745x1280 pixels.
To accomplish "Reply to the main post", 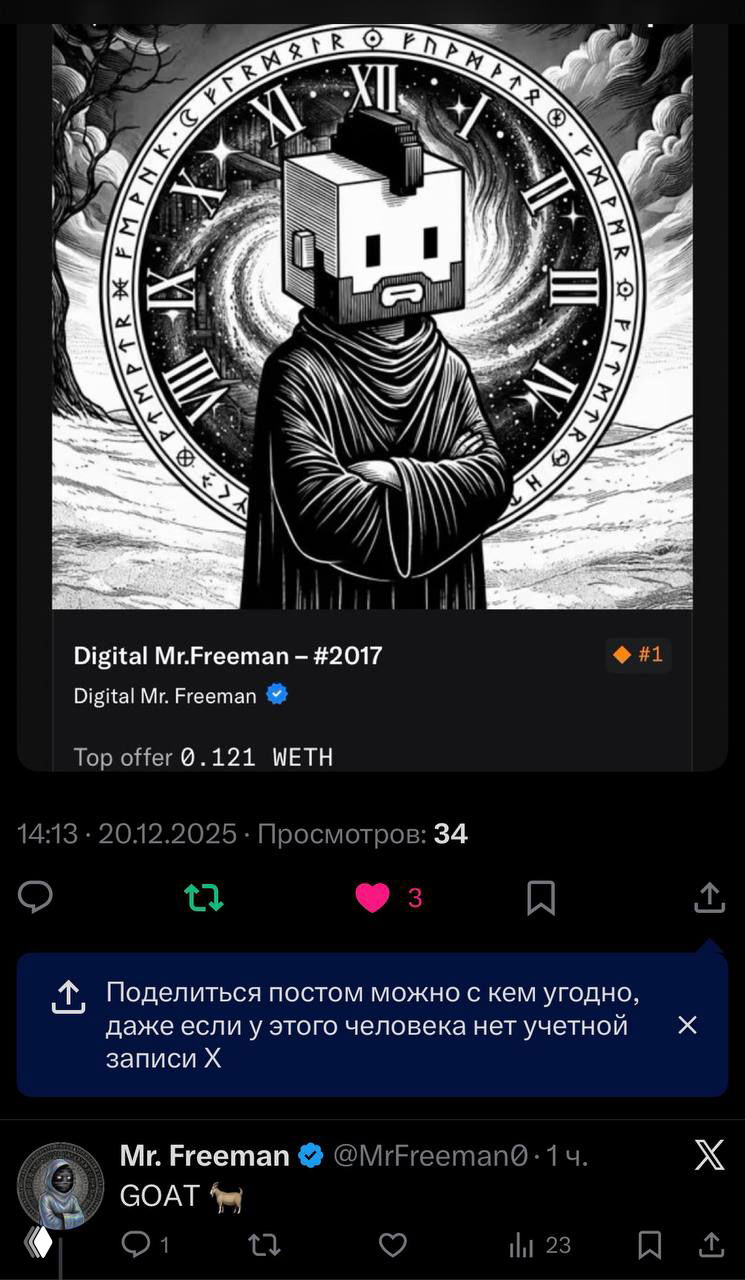I will click(36, 898).
